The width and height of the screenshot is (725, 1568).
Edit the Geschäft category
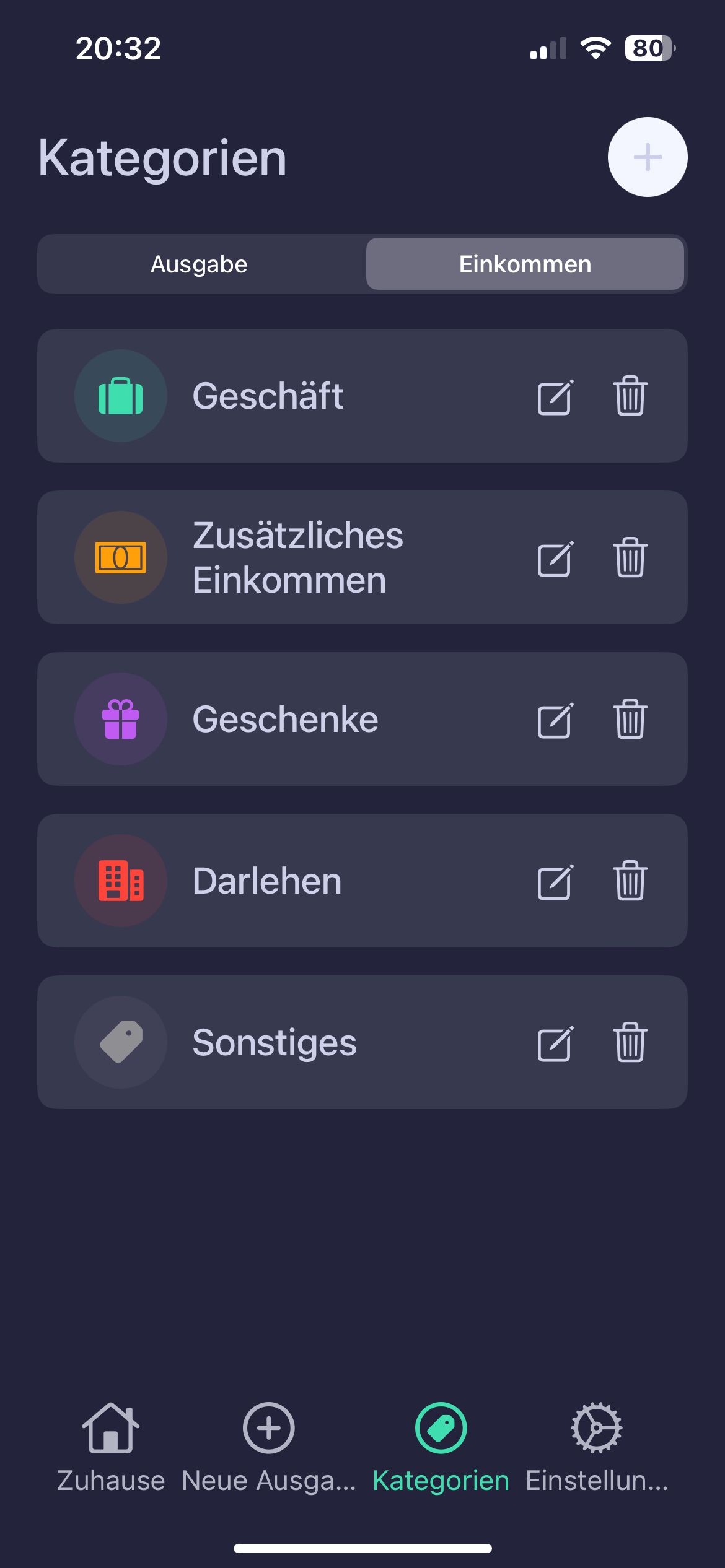[x=555, y=396]
